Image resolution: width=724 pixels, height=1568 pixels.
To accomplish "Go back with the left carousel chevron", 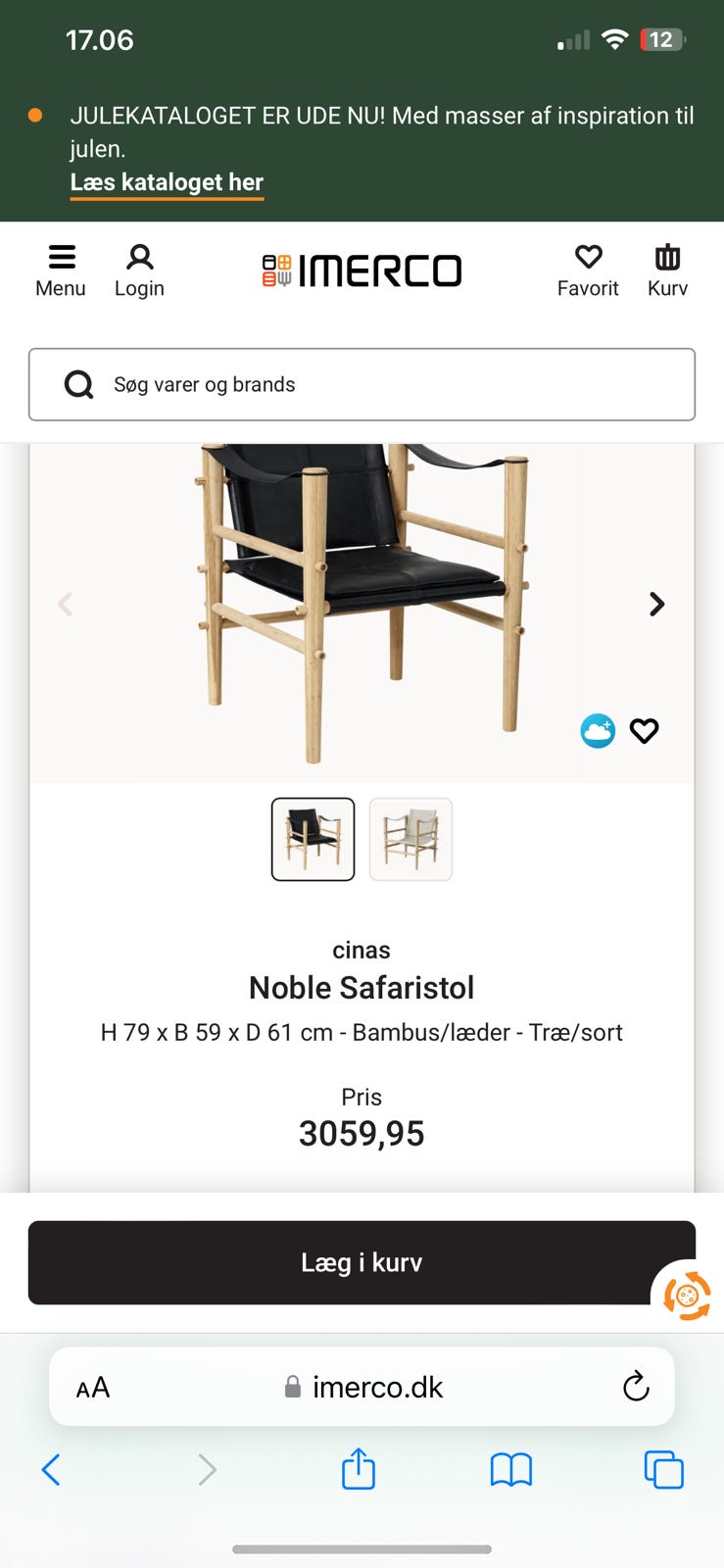I will coord(65,604).
